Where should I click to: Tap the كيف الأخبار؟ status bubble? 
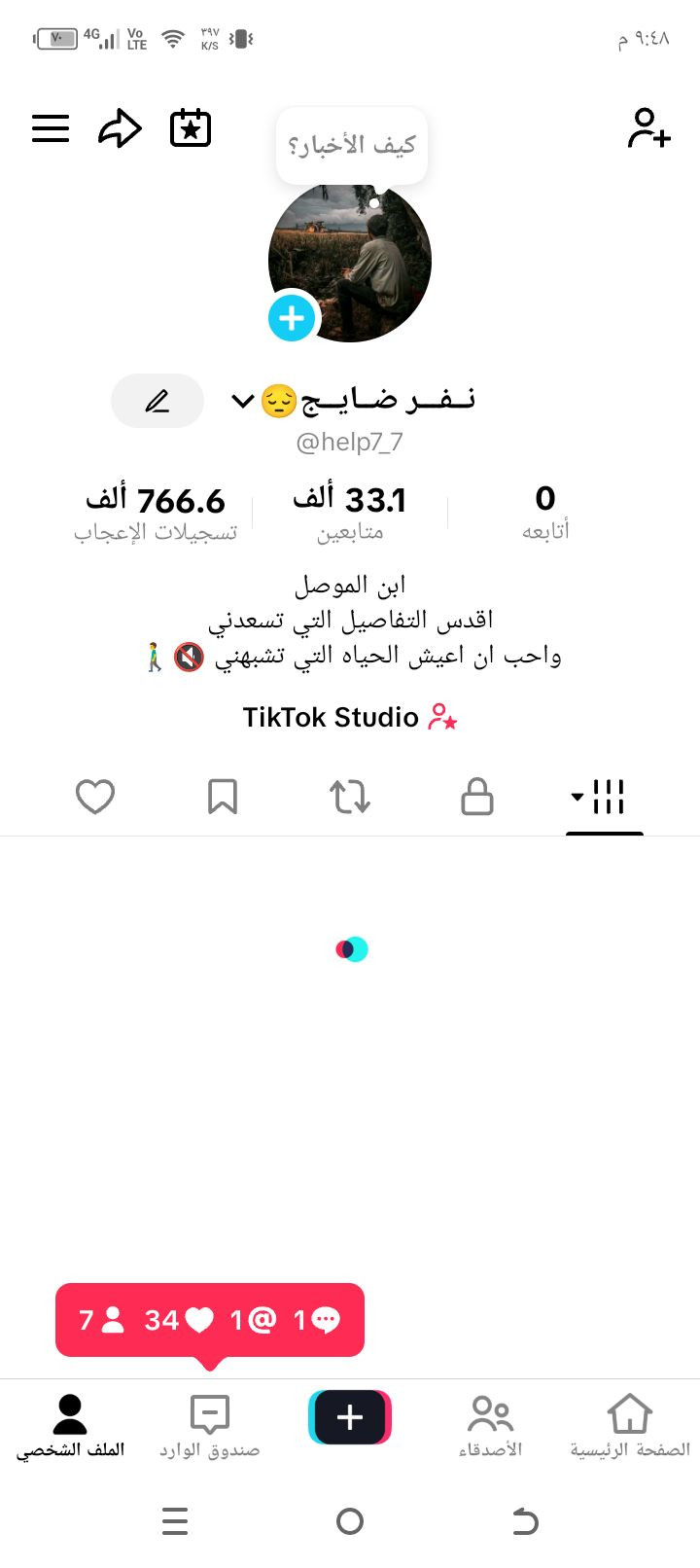click(x=352, y=146)
